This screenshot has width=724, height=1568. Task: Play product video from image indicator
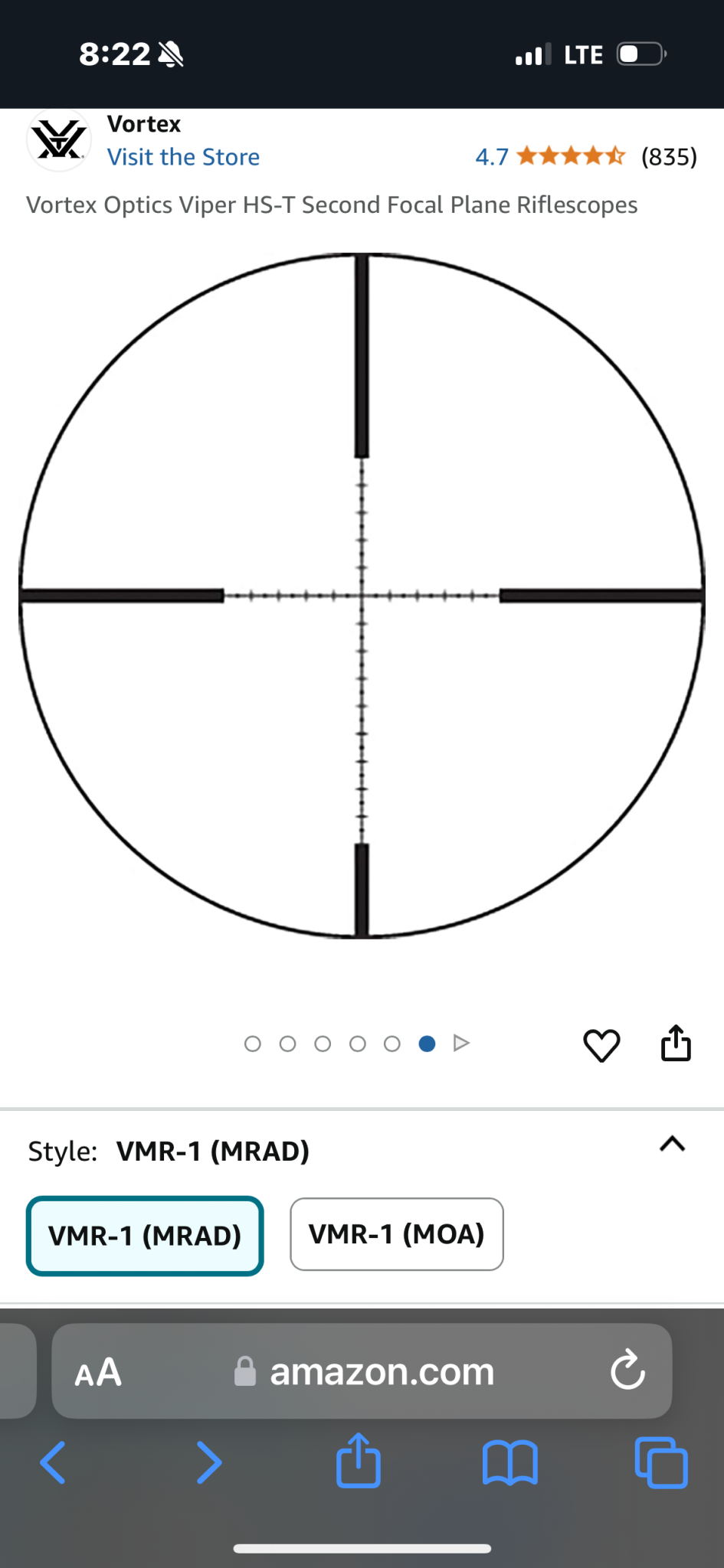pyautogui.click(x=461, y=1043)
